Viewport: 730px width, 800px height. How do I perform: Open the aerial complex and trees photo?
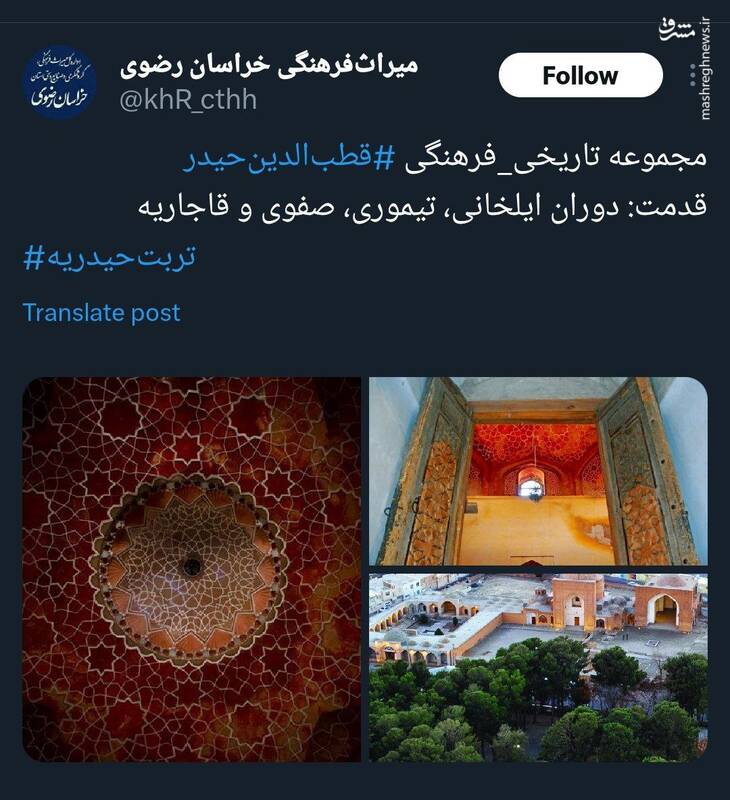(x=538, y=667)
